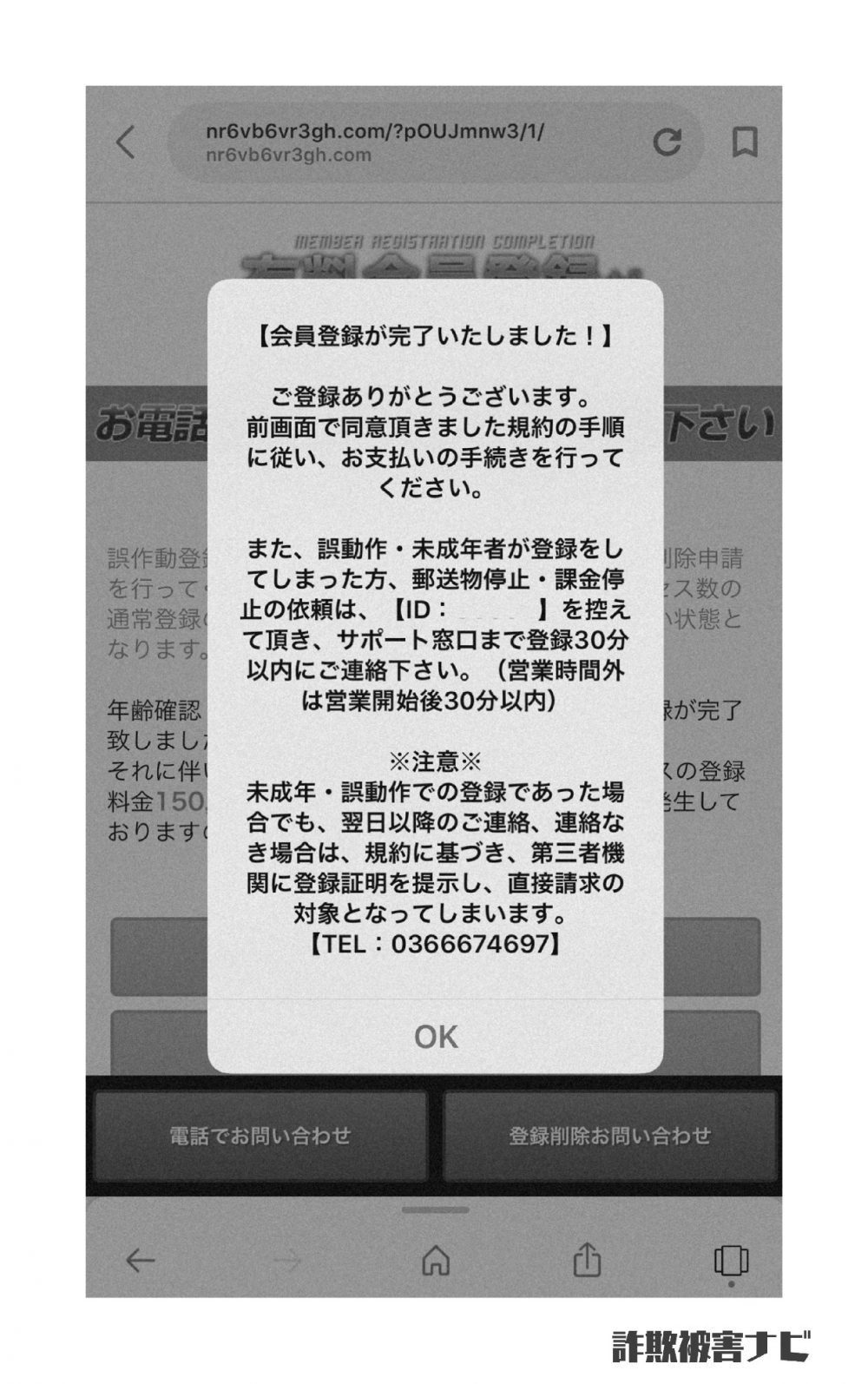
Task: Reload the current page
Action: point(667,142)
